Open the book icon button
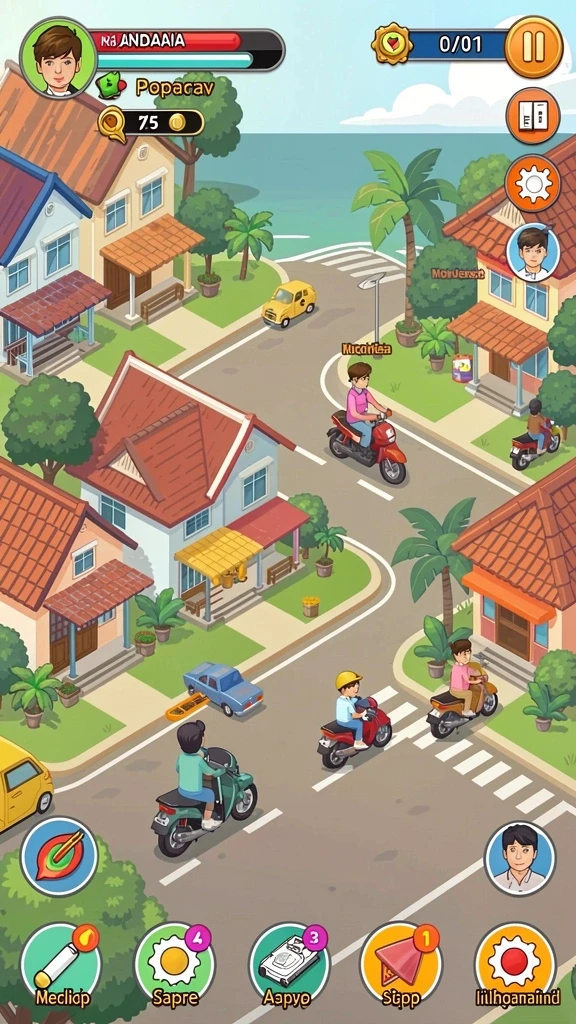The height and width of the screenshot is (1024, 576). click(533, 116)
